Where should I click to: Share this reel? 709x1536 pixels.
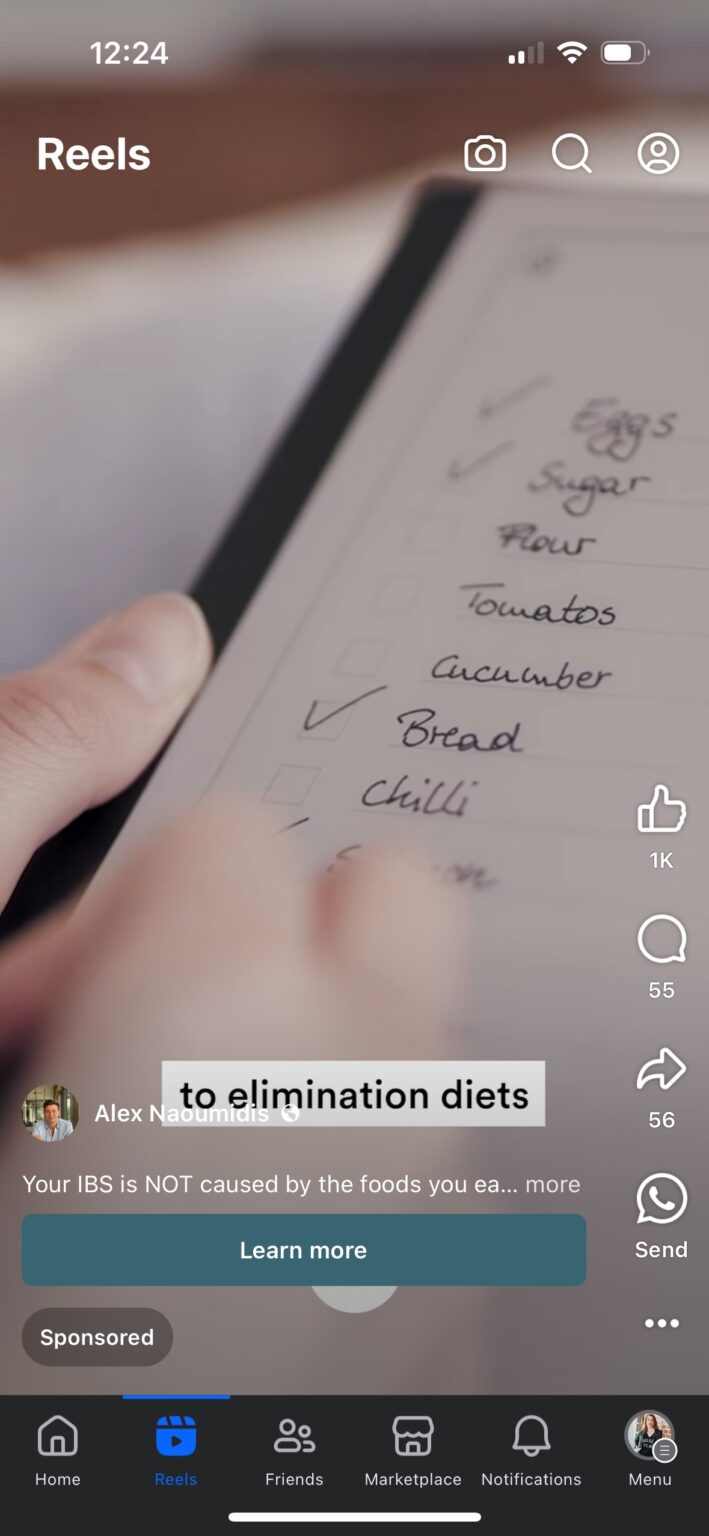coord(661,1071)
